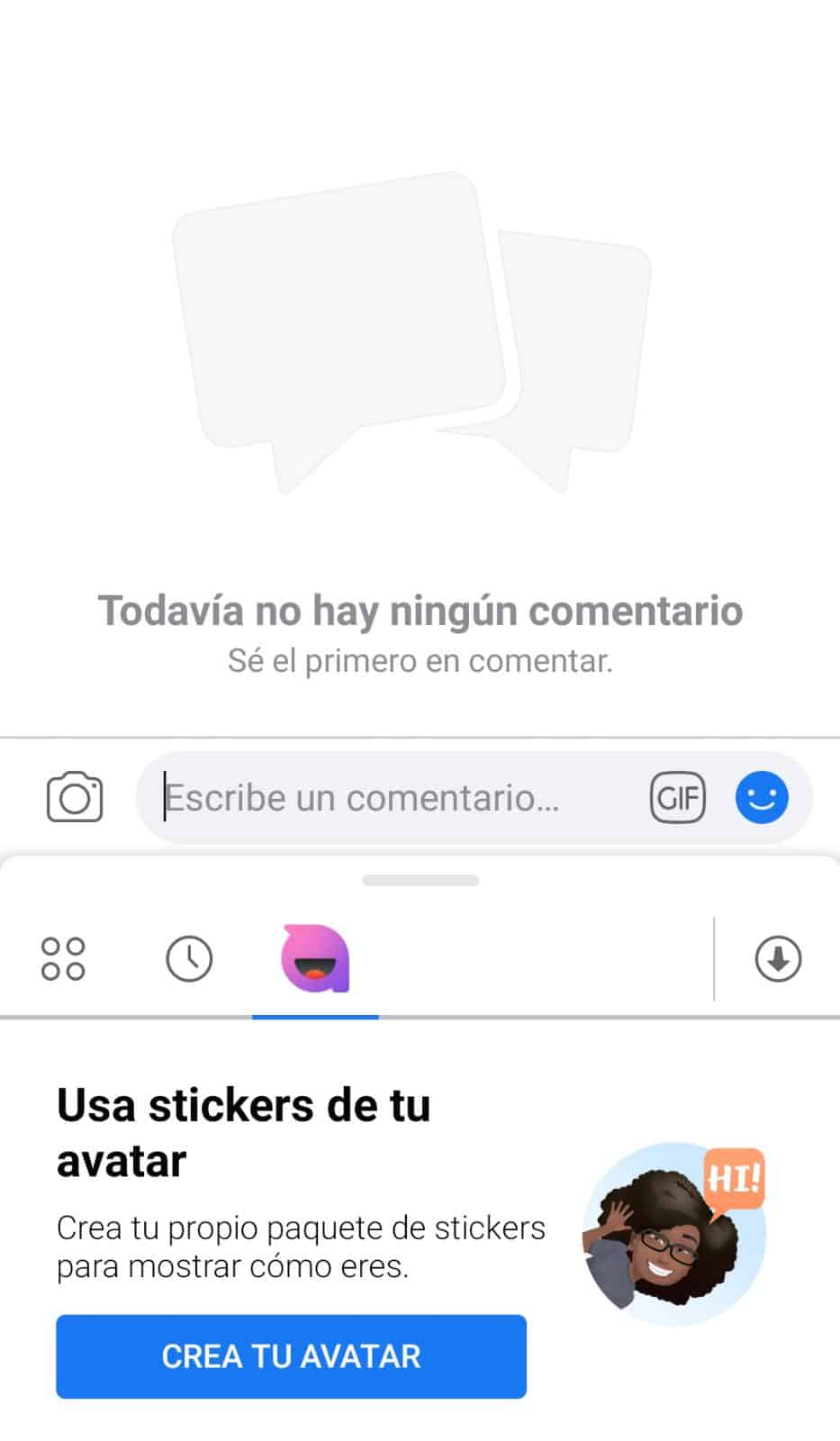This screenshot has height=1441, width=840.
Task: Open the GIF picker
Action: [677, 798]
